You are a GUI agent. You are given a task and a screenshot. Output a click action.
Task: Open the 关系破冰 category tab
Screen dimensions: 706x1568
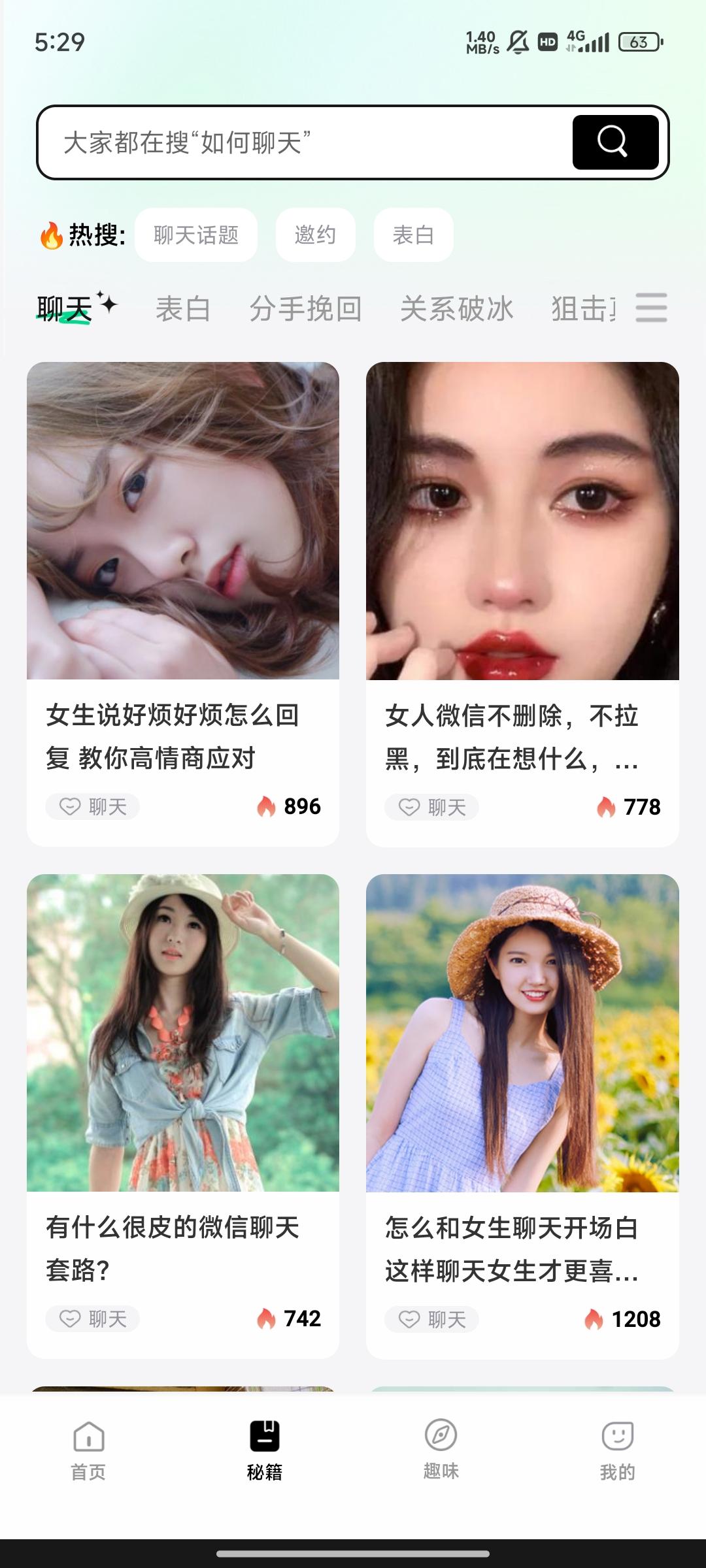pyautogui.click(x=456, y=309)
